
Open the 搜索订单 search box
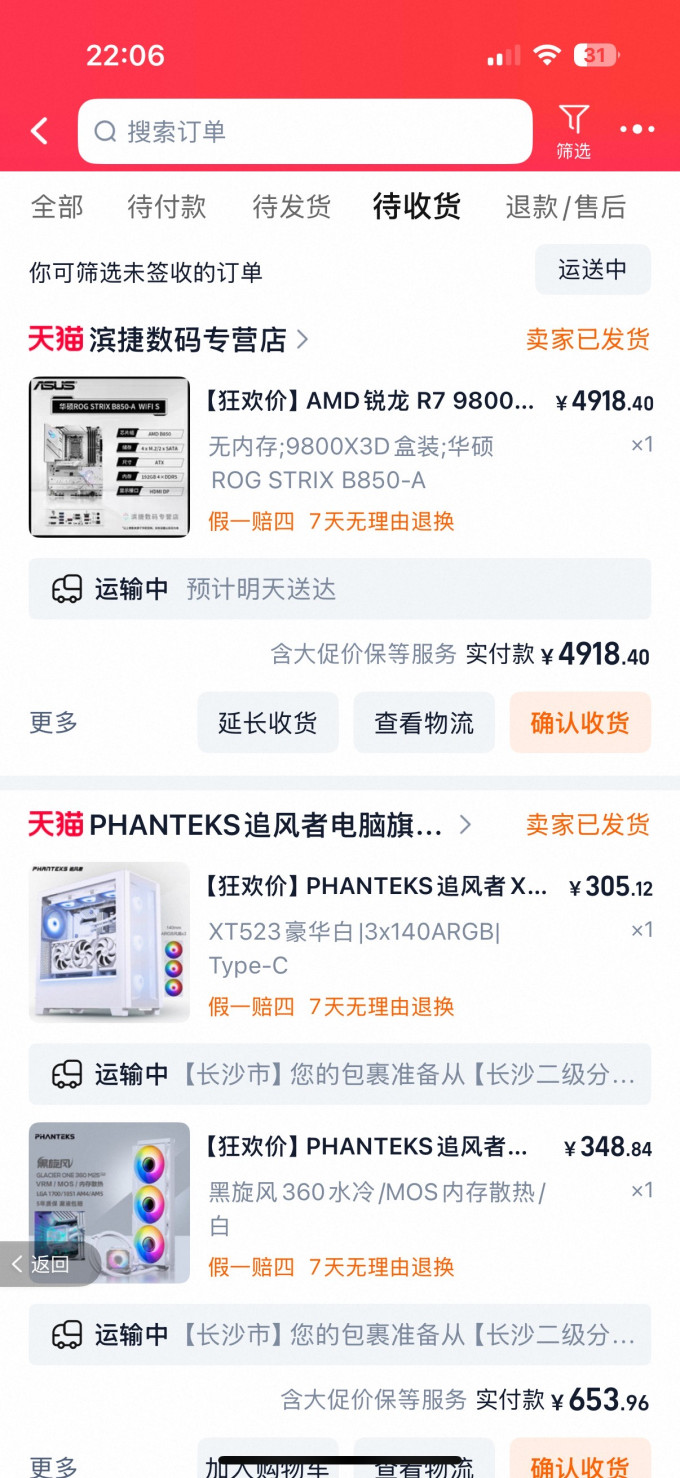305,131
